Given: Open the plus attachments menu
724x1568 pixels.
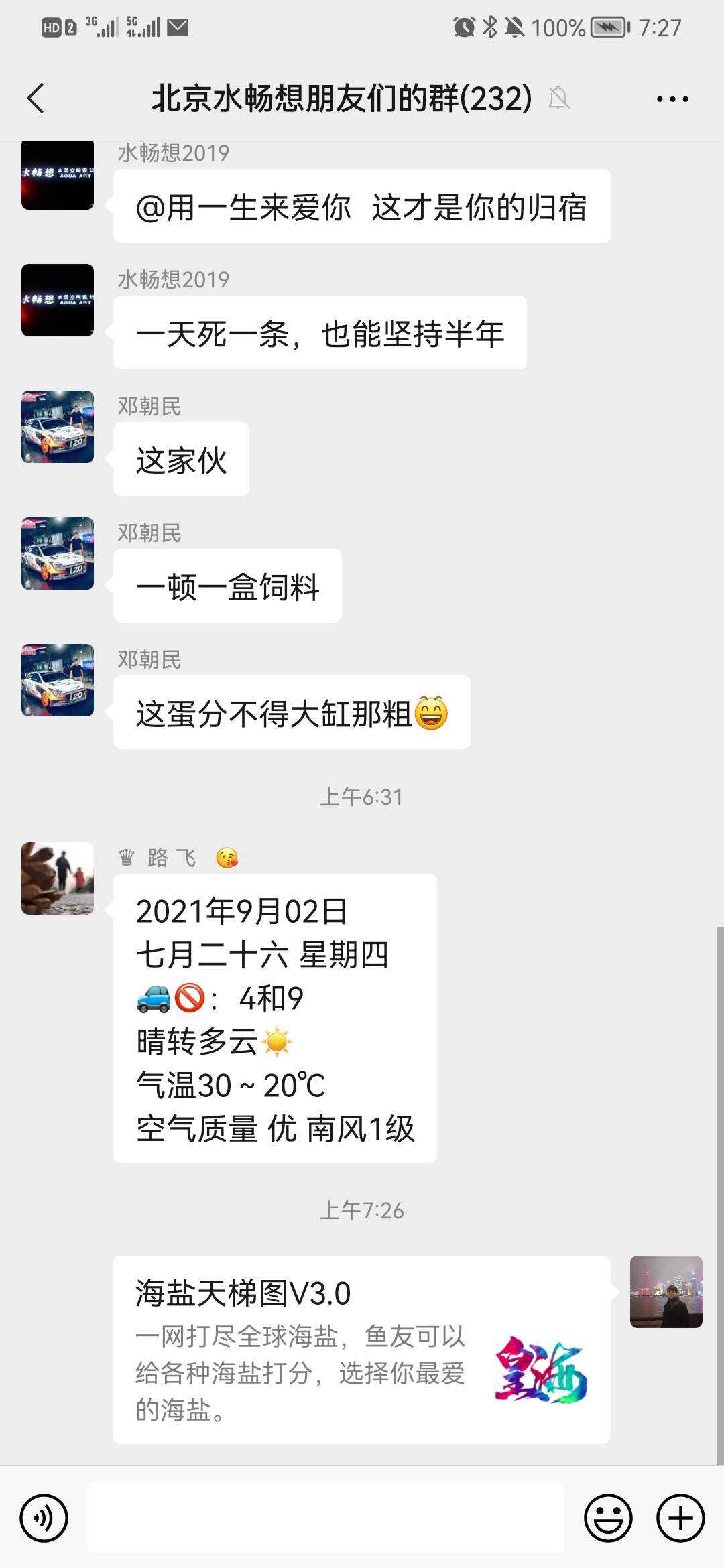Looking at the screenshot, I should 680,1518.
